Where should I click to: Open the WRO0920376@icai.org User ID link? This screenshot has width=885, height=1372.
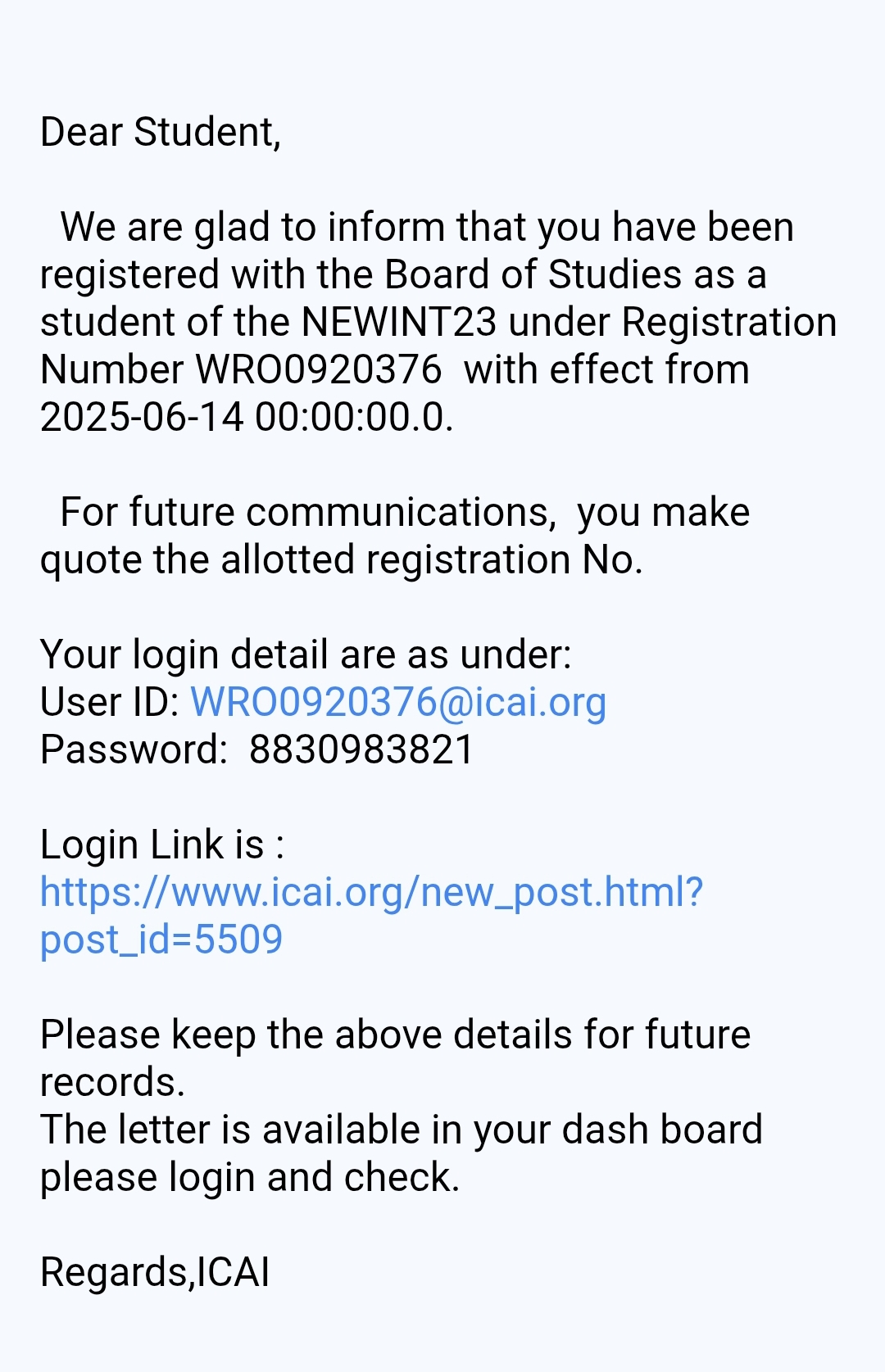(398, 703)
